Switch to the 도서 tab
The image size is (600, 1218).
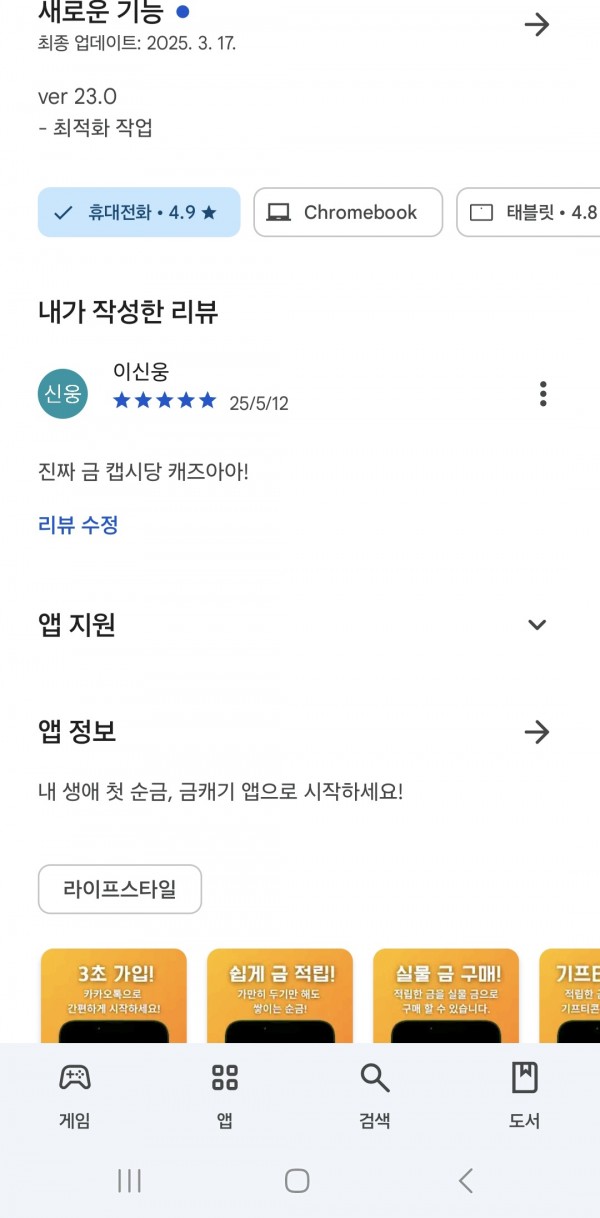click(525, 1096)
